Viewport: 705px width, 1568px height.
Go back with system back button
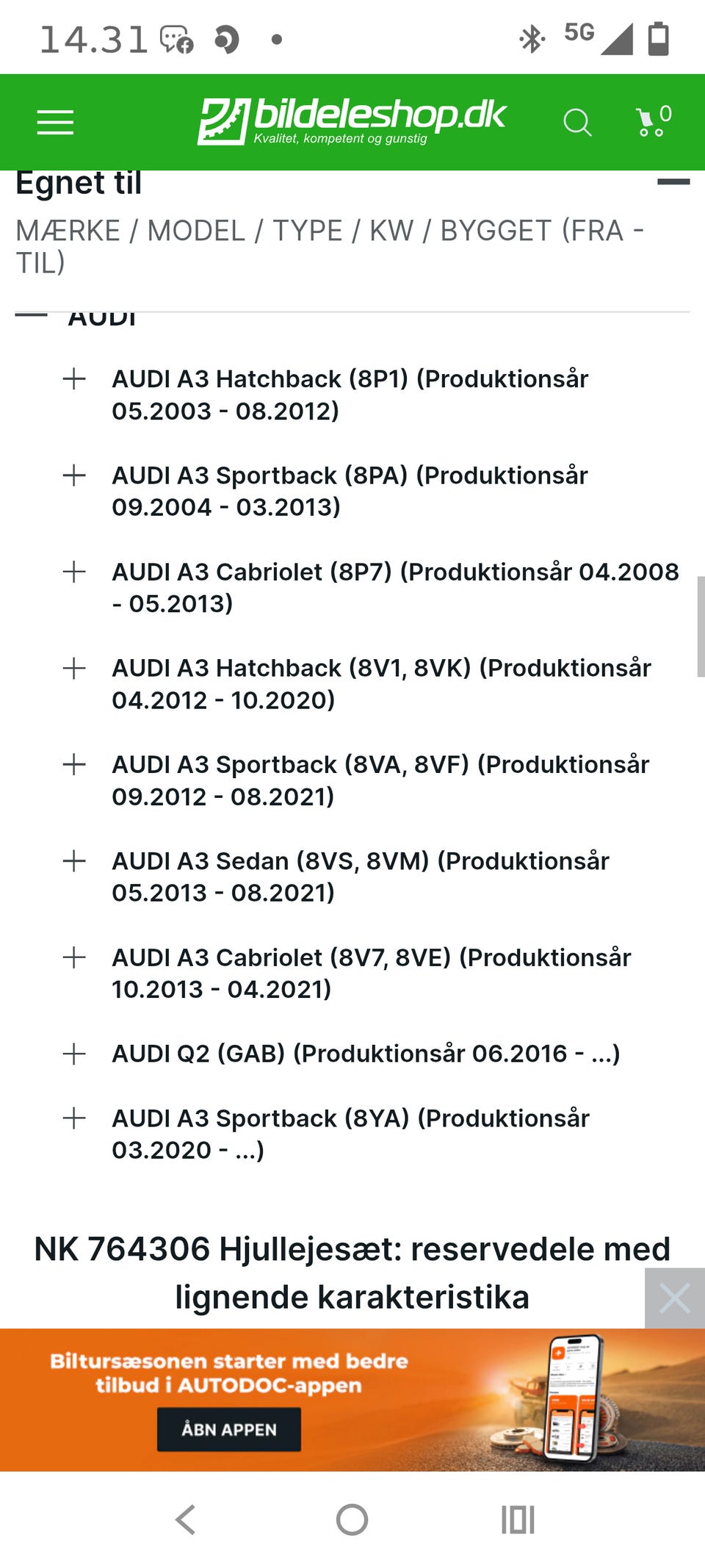point(186,1520)
